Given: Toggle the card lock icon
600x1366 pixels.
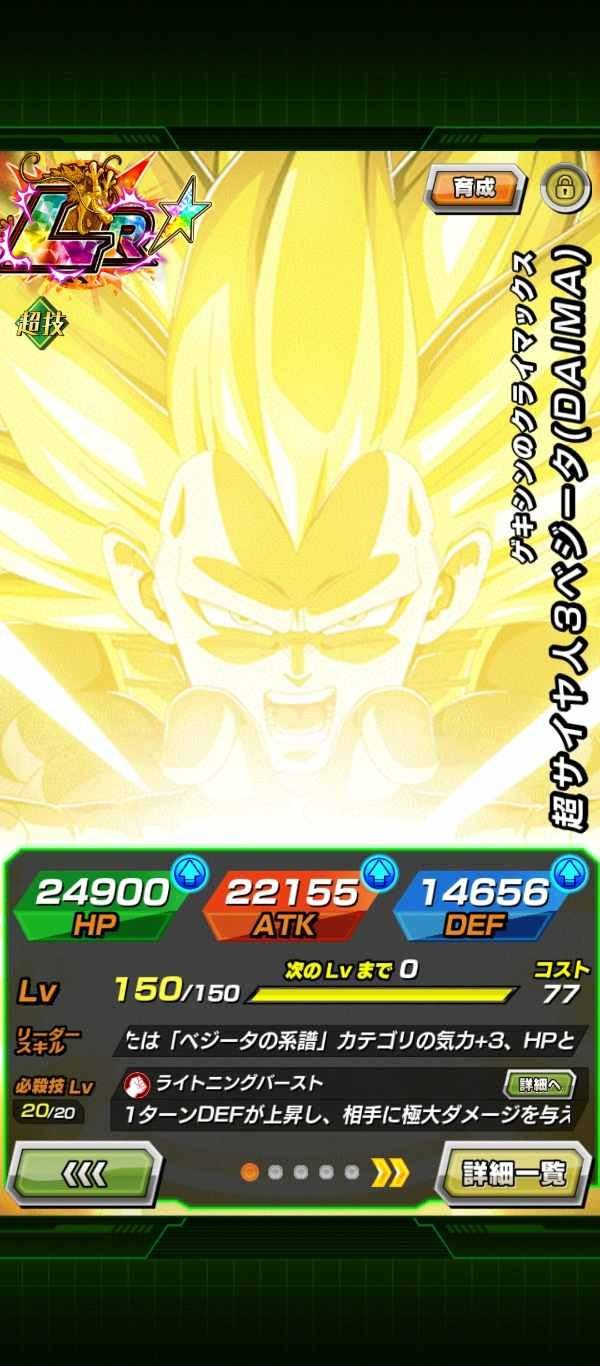Looking at the screenshot, I should (x=564, y=188).
